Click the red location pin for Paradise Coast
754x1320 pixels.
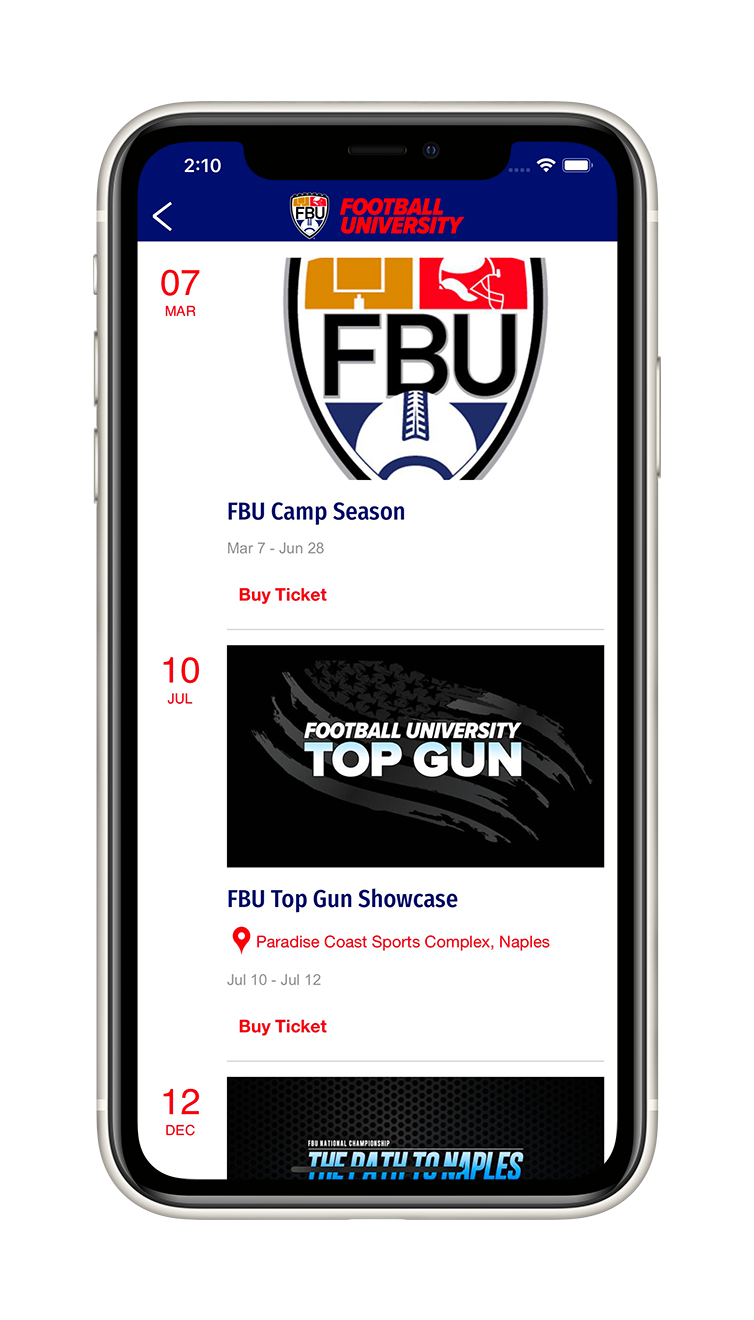pyautogui.click(x=240, y=939)
